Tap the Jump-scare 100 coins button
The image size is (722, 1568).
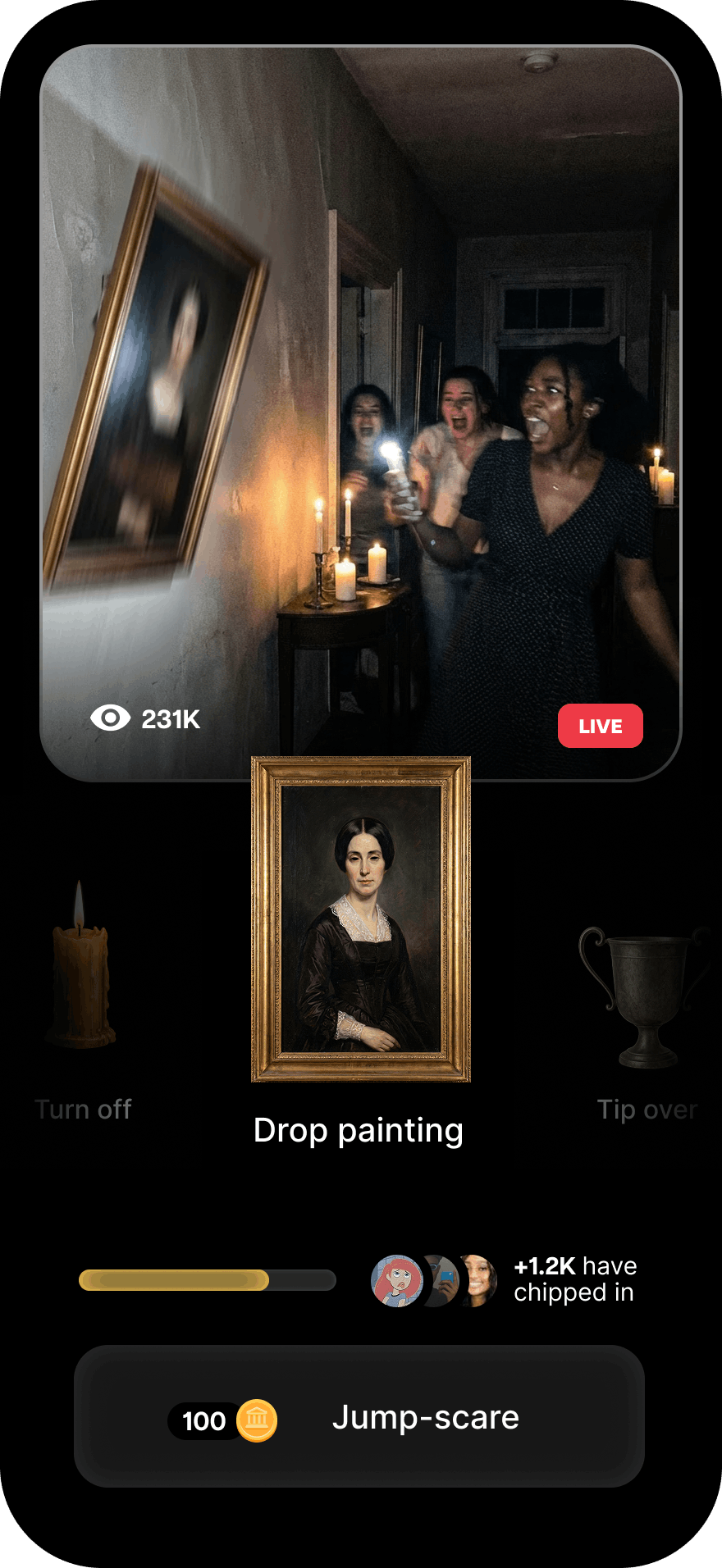click(359, 1416)
